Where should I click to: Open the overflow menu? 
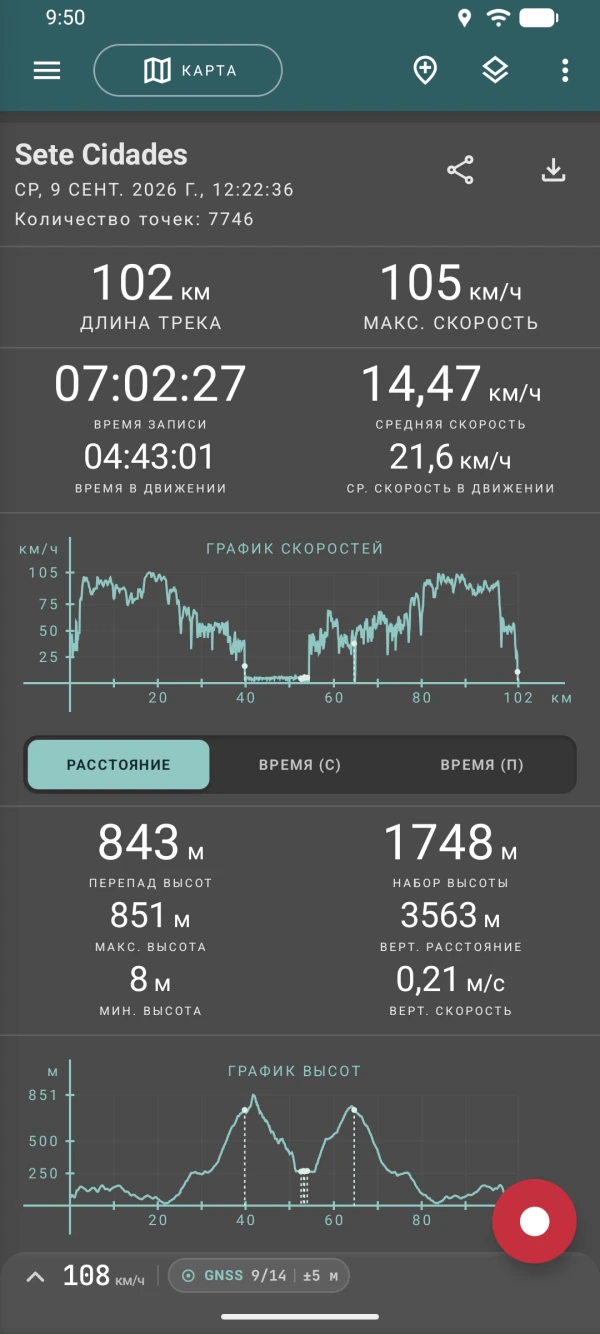565,71
